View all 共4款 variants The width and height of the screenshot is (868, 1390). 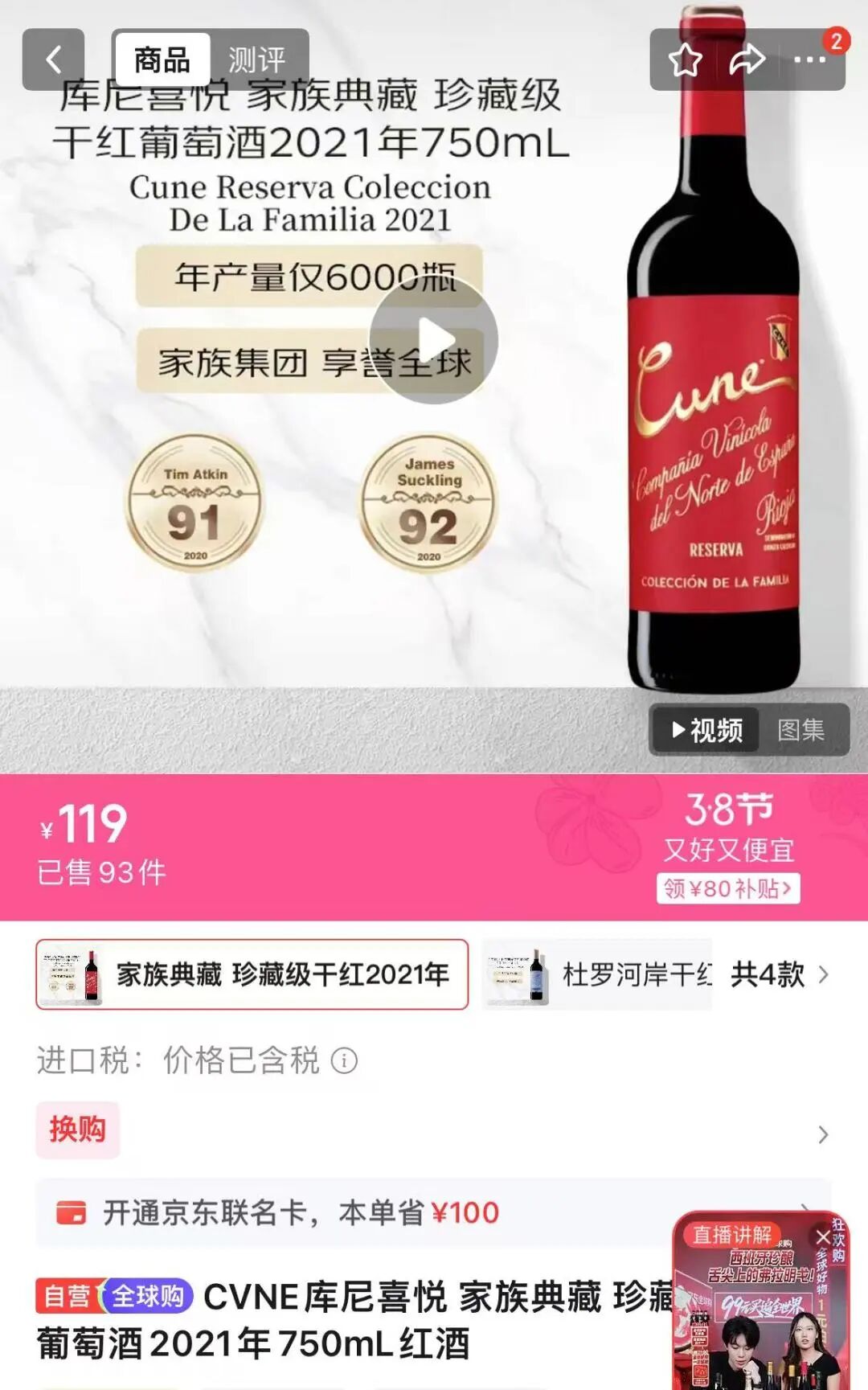[x=778, y=974]
